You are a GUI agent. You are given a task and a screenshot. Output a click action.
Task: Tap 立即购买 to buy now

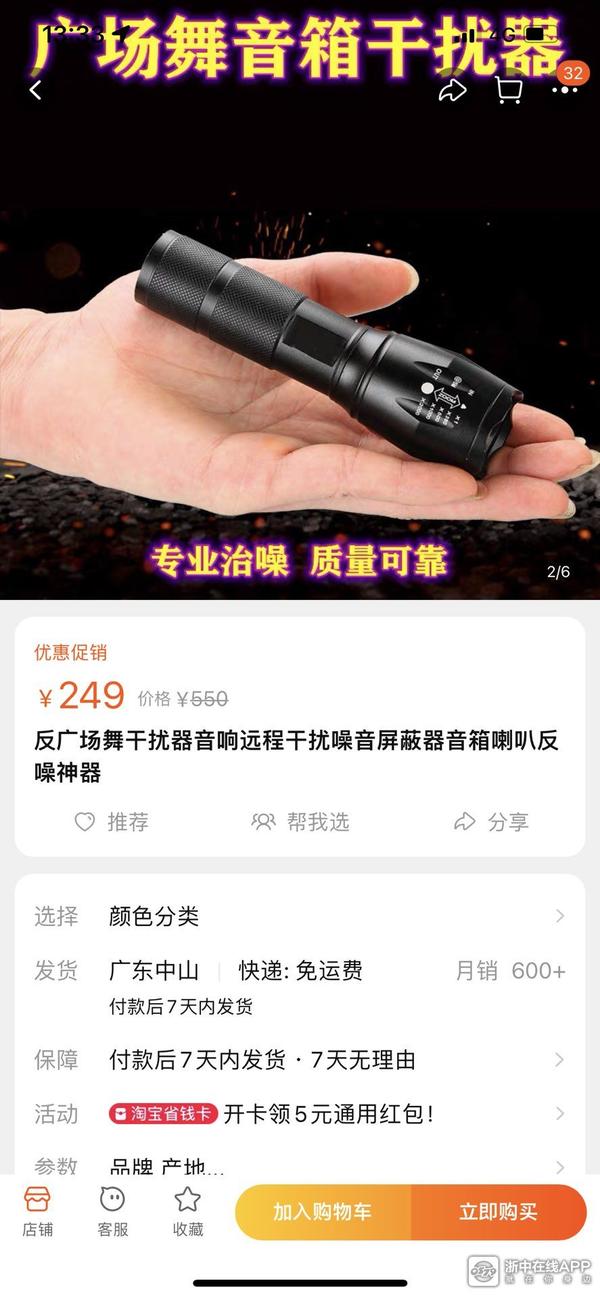pos(498,1212)
